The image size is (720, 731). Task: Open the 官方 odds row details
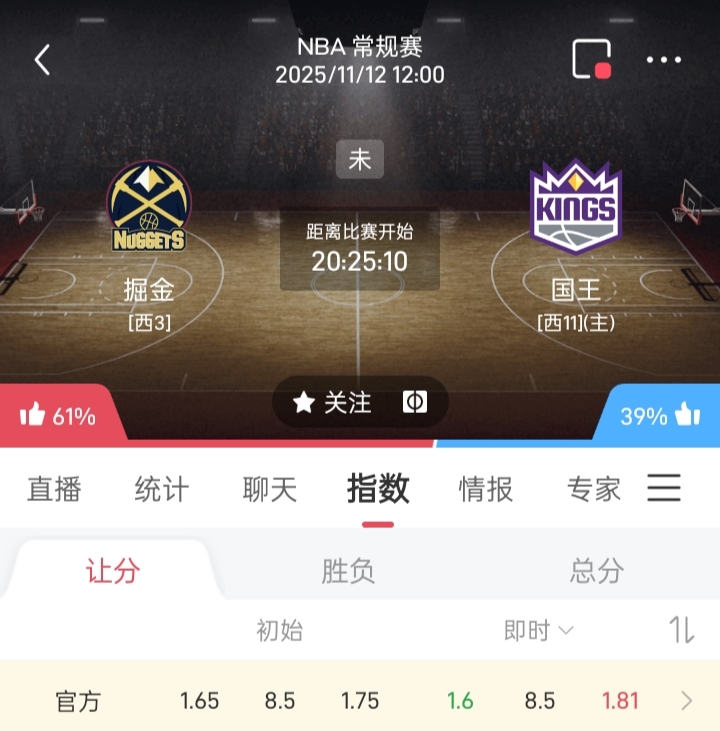(x=686, y=701)
